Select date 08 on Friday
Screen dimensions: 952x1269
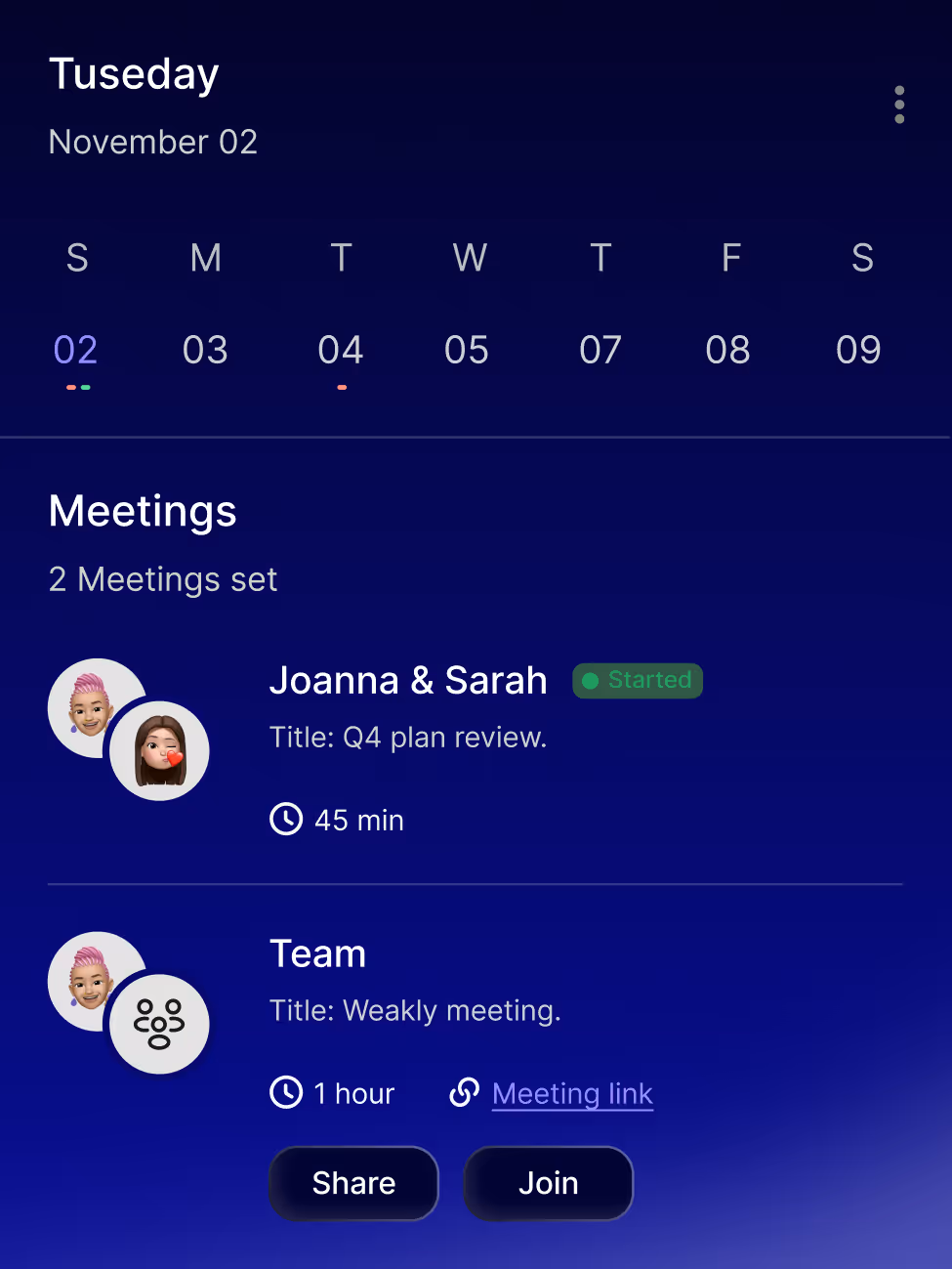click(728, 350)
